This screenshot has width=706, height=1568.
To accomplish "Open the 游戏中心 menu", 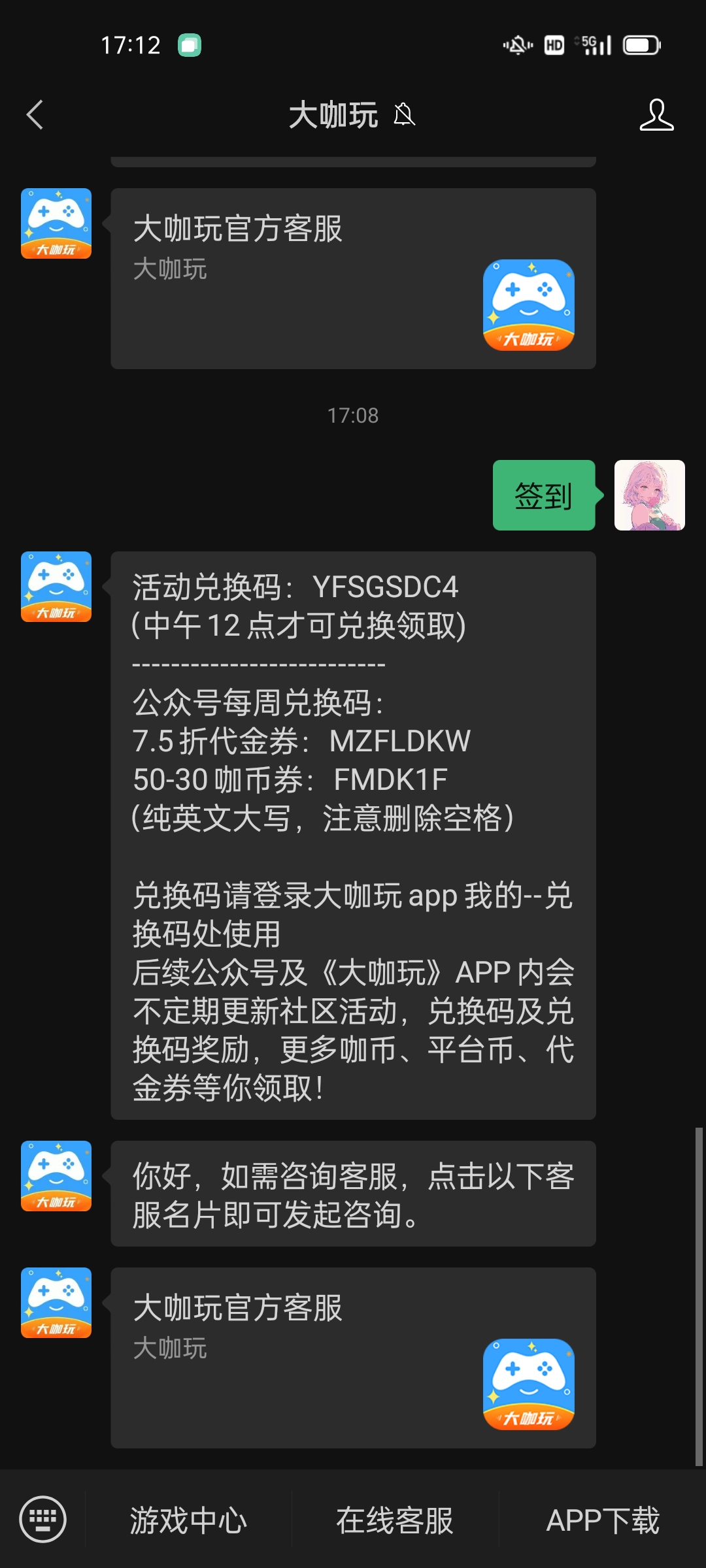I will [188, 1520].
